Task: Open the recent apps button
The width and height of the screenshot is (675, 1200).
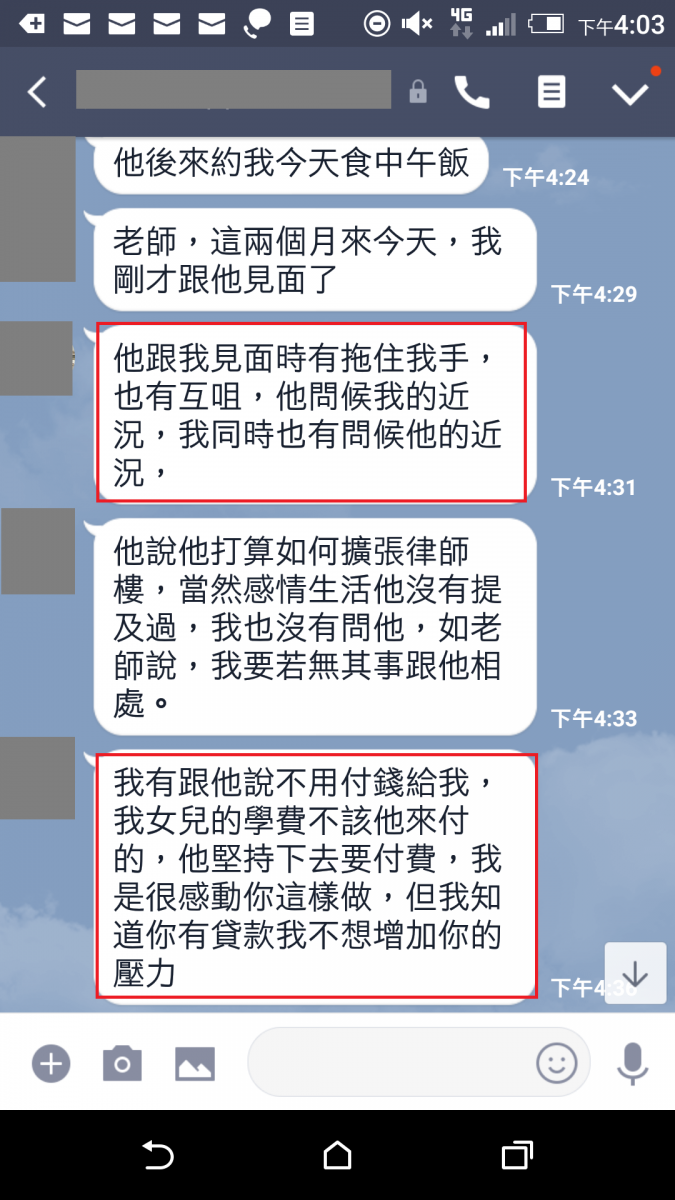Action: pos(516,1156)
